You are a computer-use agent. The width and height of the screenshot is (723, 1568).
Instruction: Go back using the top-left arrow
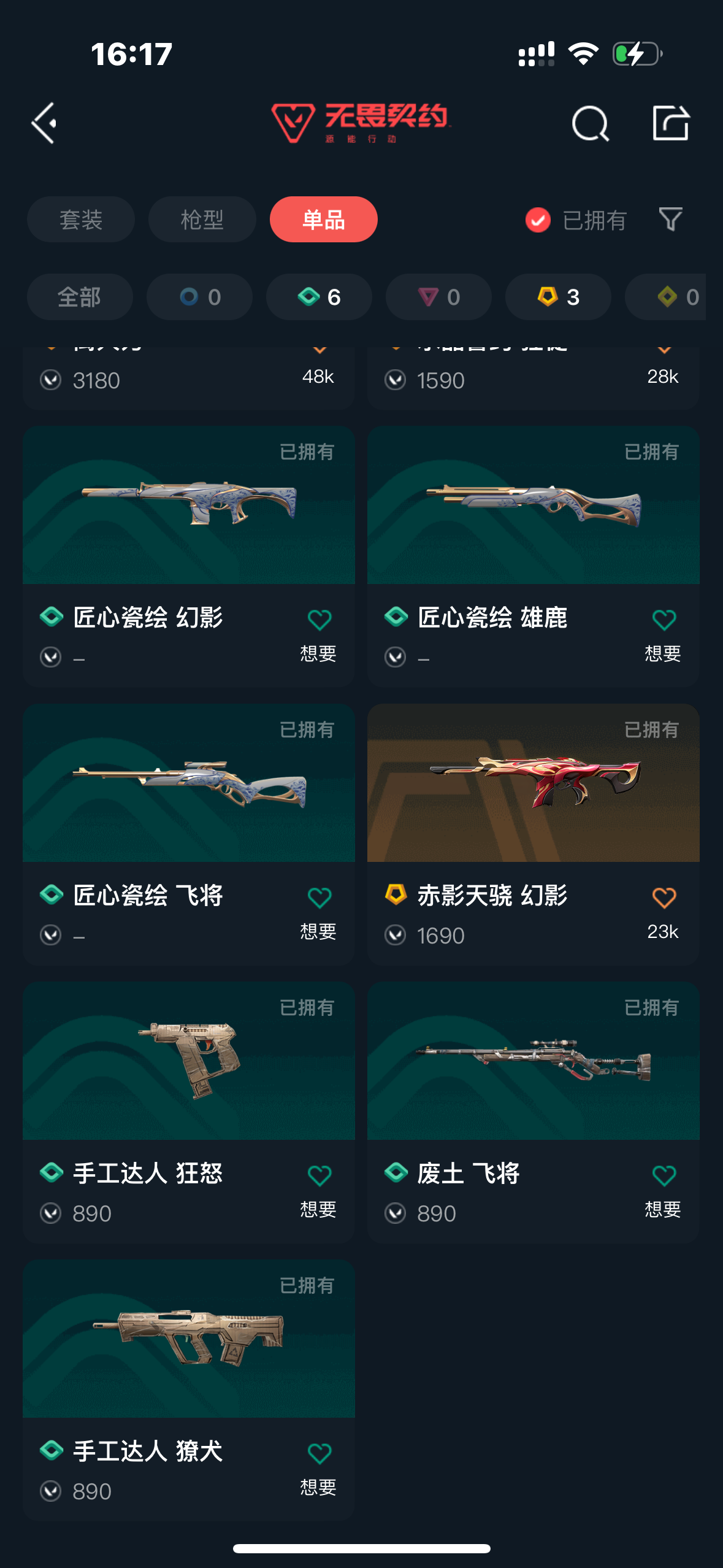click(44, 123)
